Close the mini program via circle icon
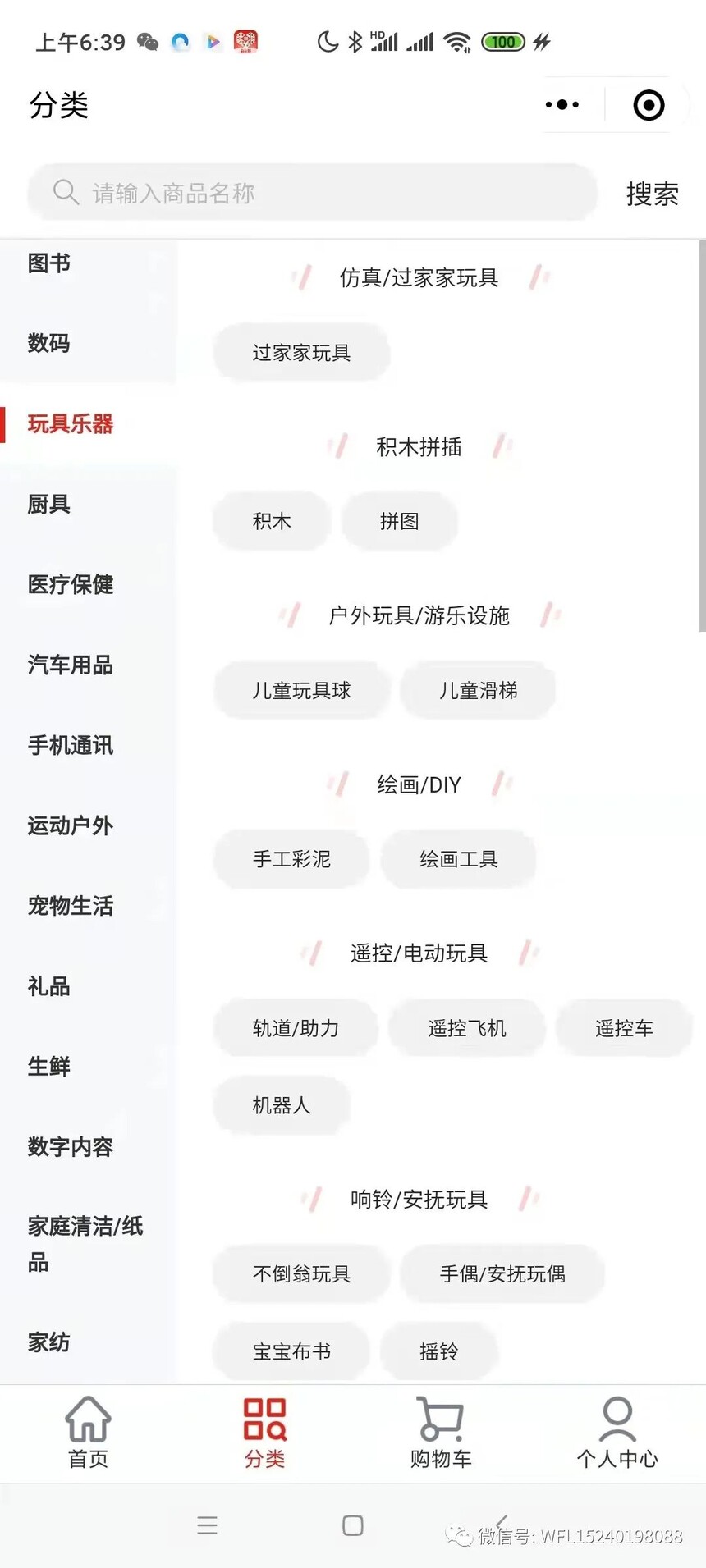 649,105
